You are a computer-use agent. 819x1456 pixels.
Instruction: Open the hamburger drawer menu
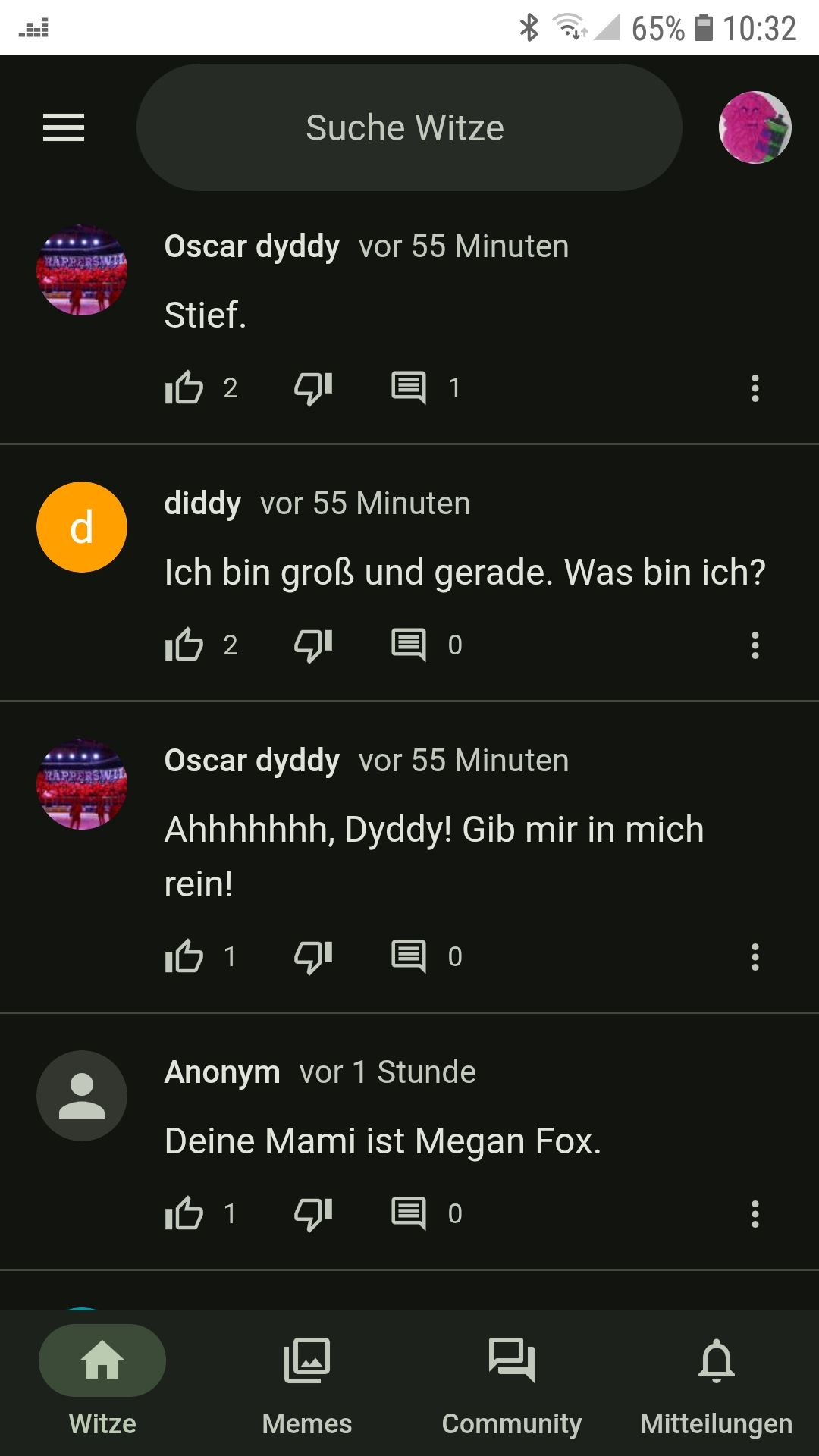[x=64, y=127]
